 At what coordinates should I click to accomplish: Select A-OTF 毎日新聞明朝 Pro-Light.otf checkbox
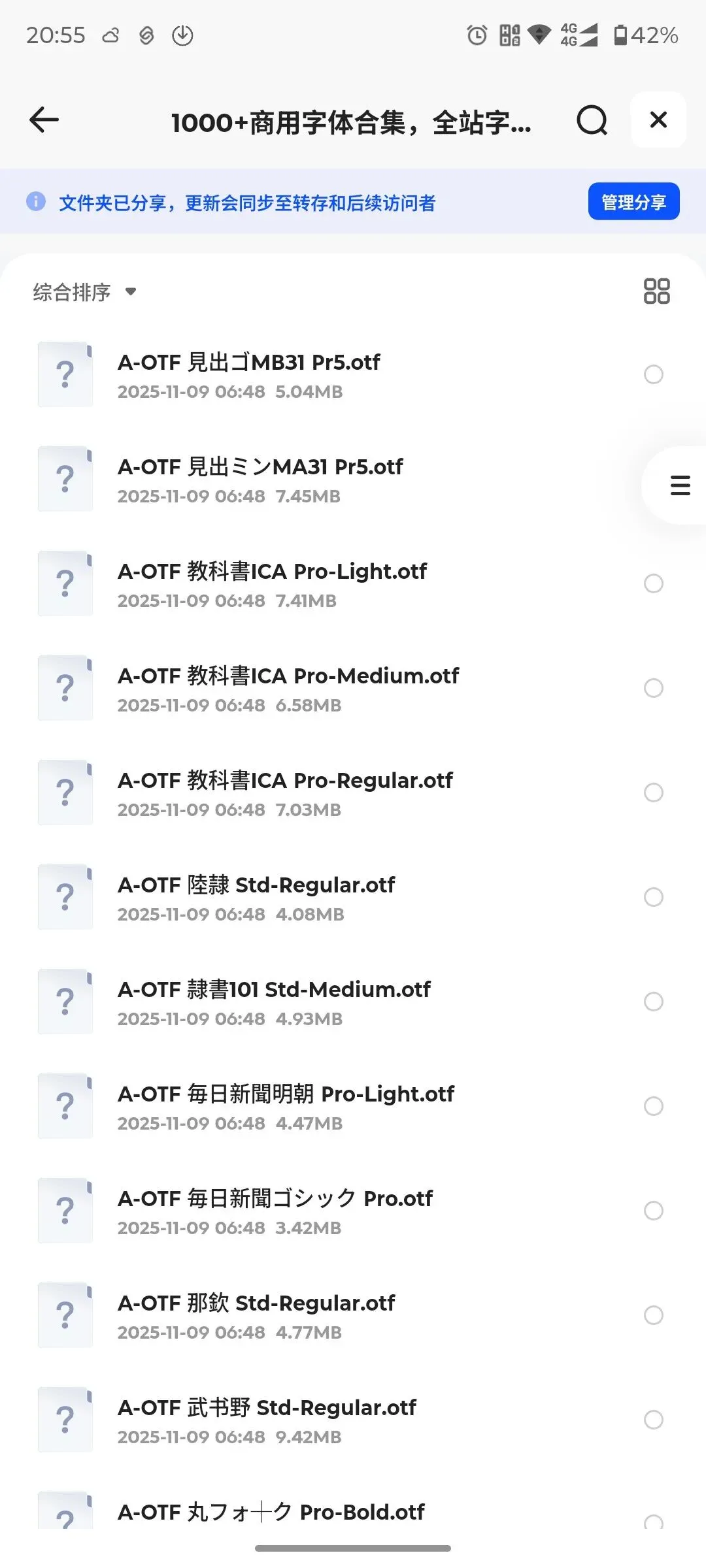point(654,1106)
